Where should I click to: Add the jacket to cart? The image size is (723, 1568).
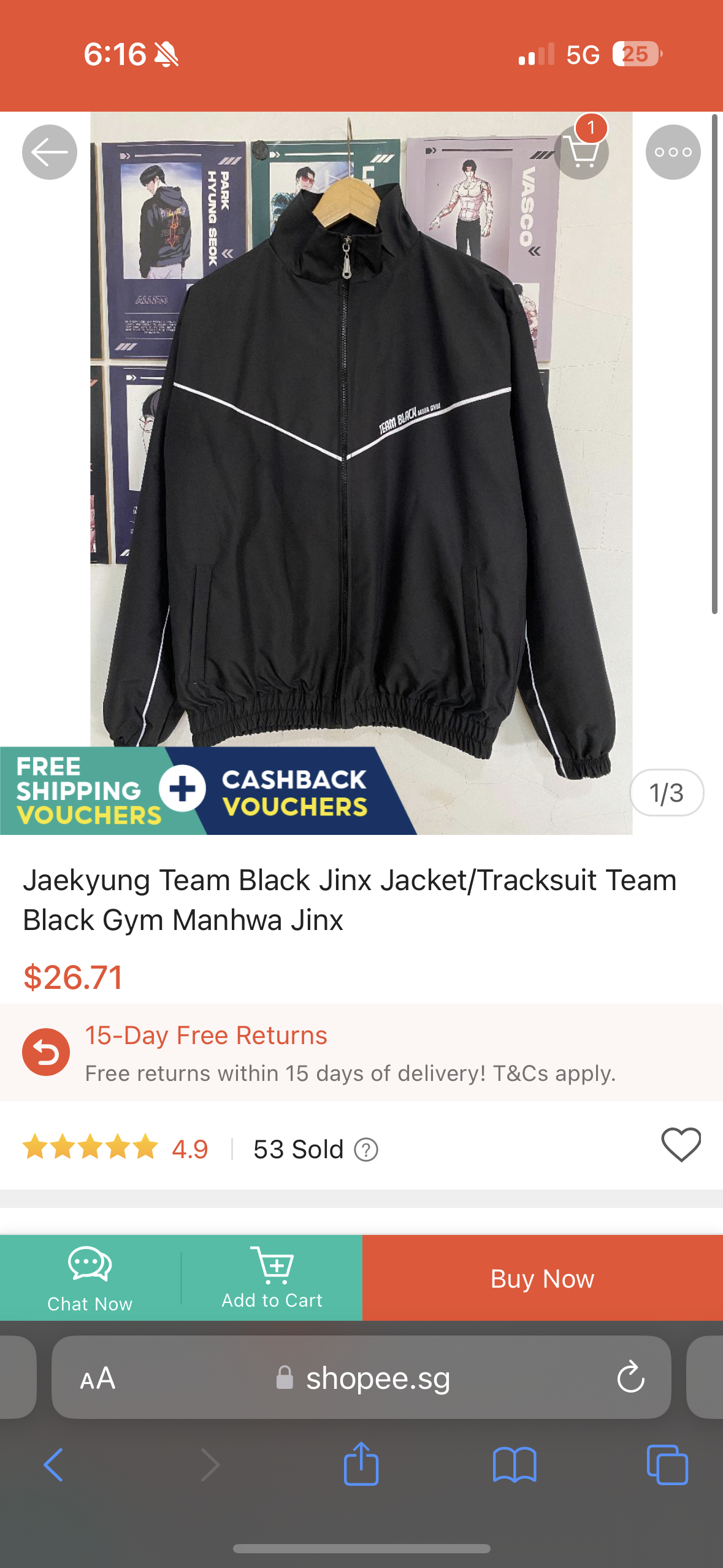coord(272,1278)
